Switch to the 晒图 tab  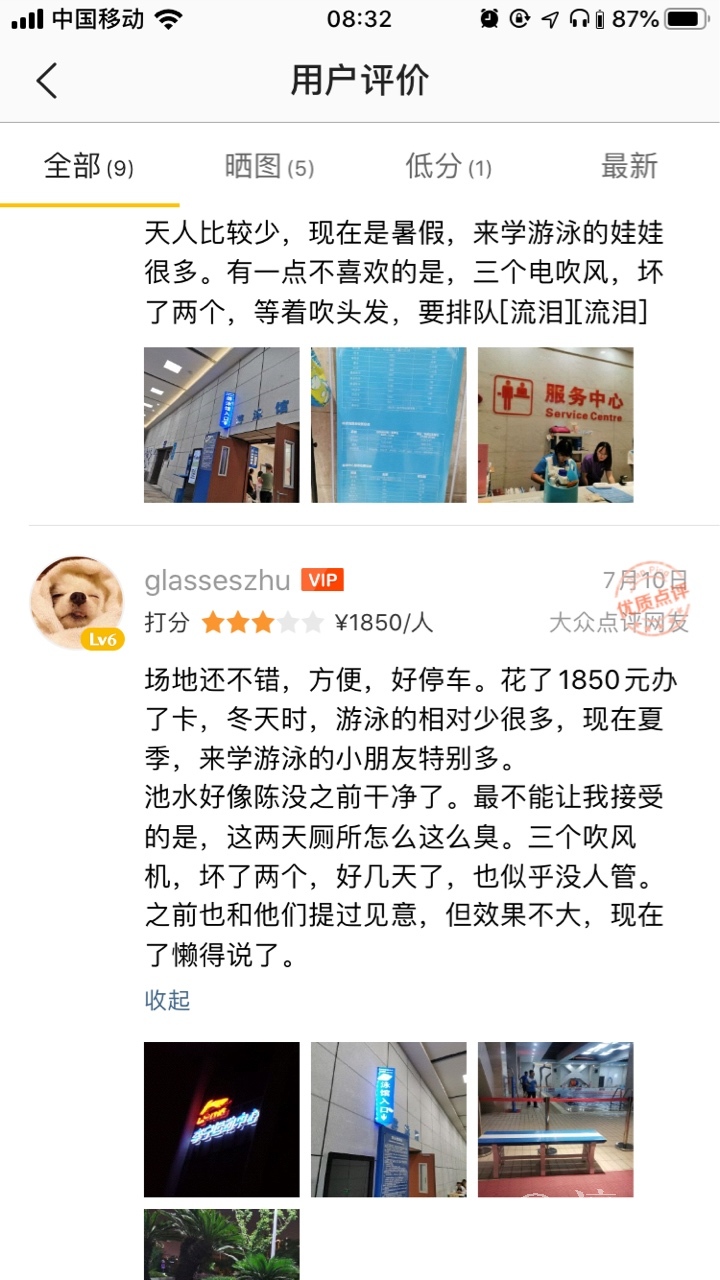(269, 166)
